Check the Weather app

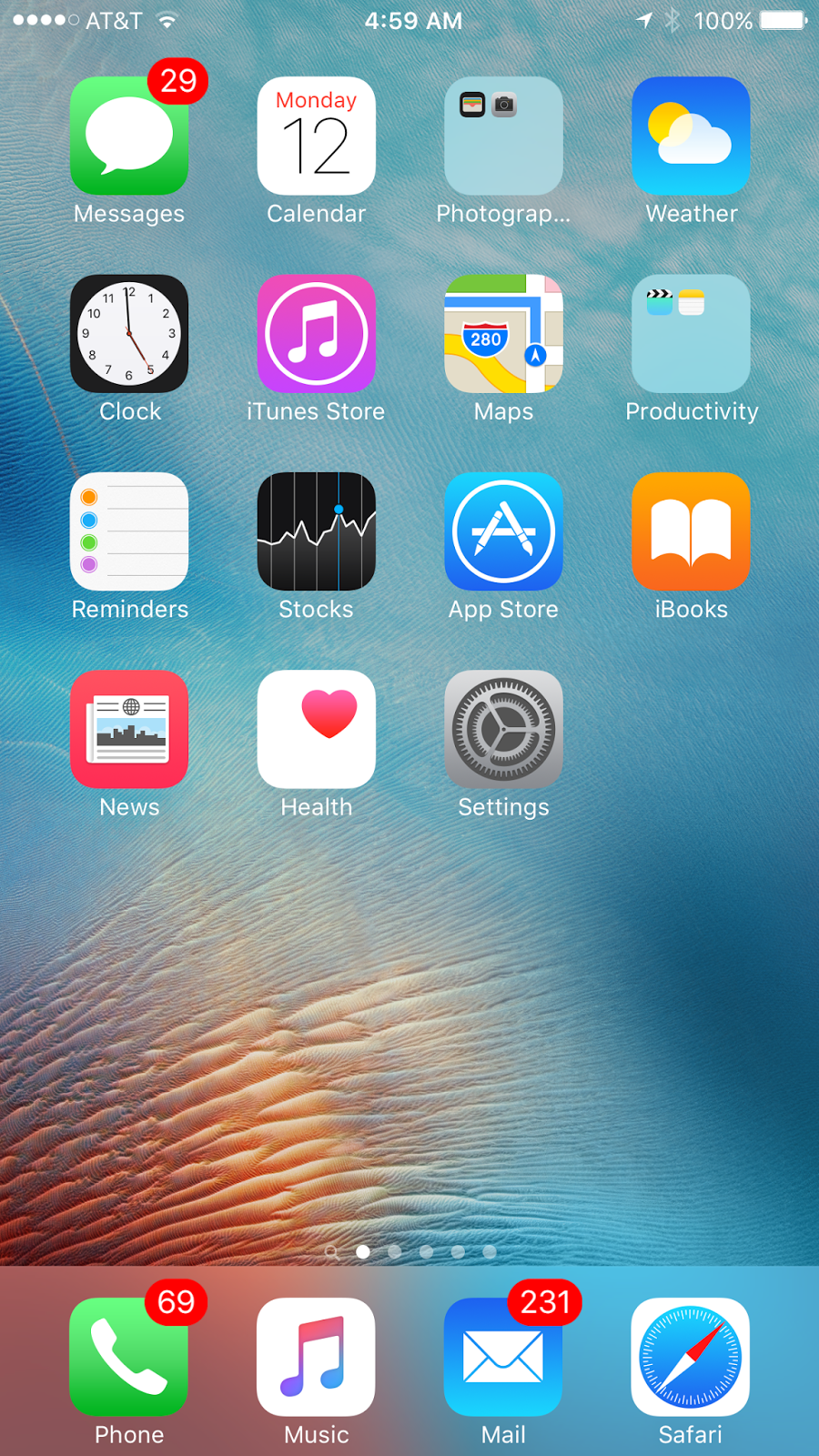click(x=691, y=136)
